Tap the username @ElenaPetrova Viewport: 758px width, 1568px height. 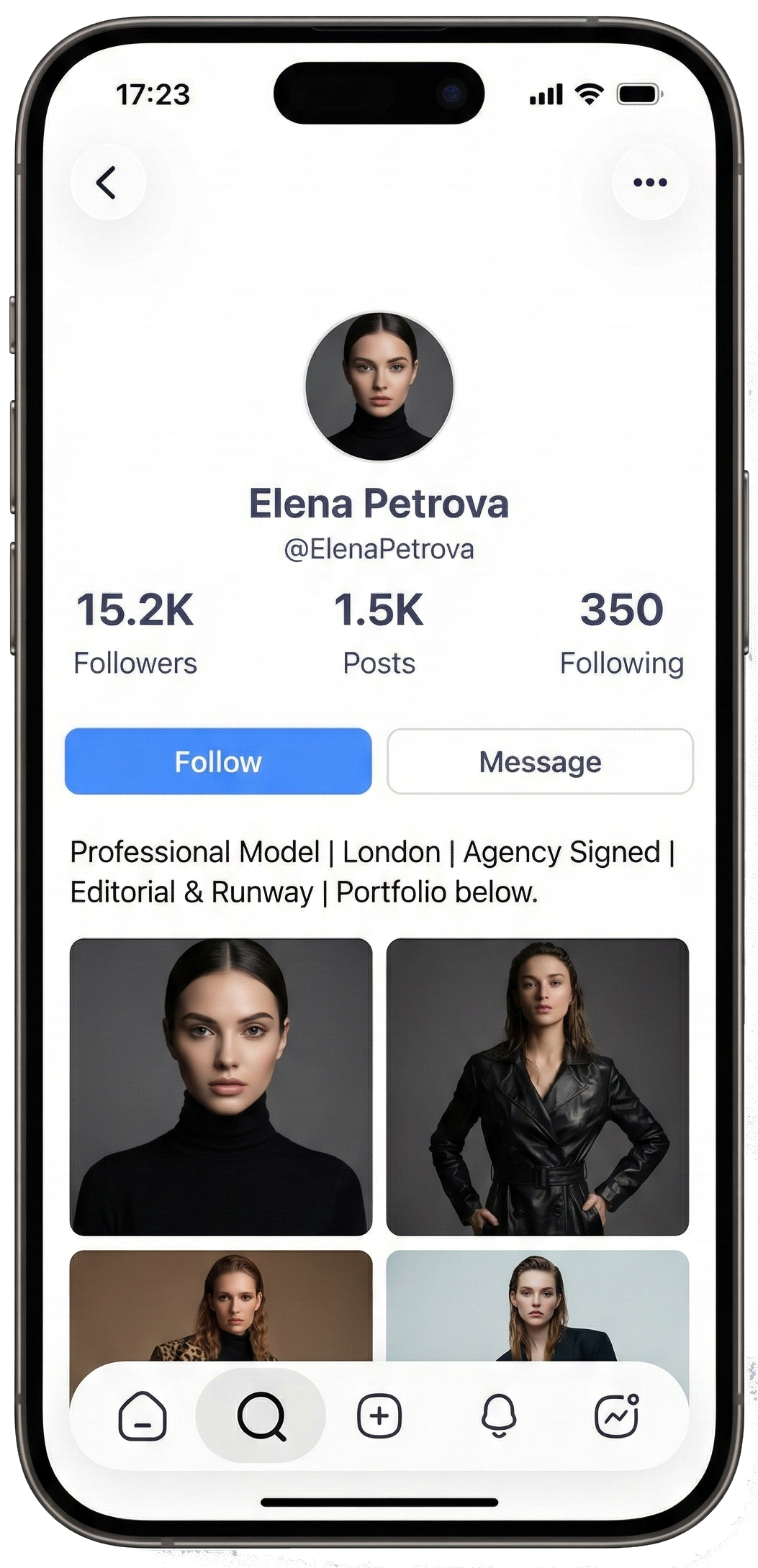[x=379, y=548]
